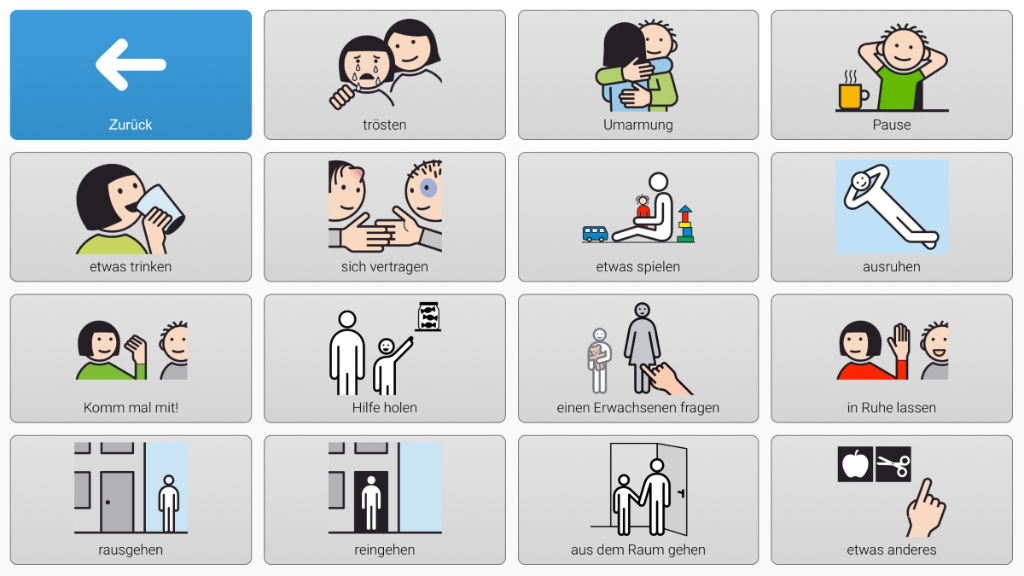Screen dimensions: 1024x576
Task: Choose in Ruhe lassen
Action: [892, 358]
